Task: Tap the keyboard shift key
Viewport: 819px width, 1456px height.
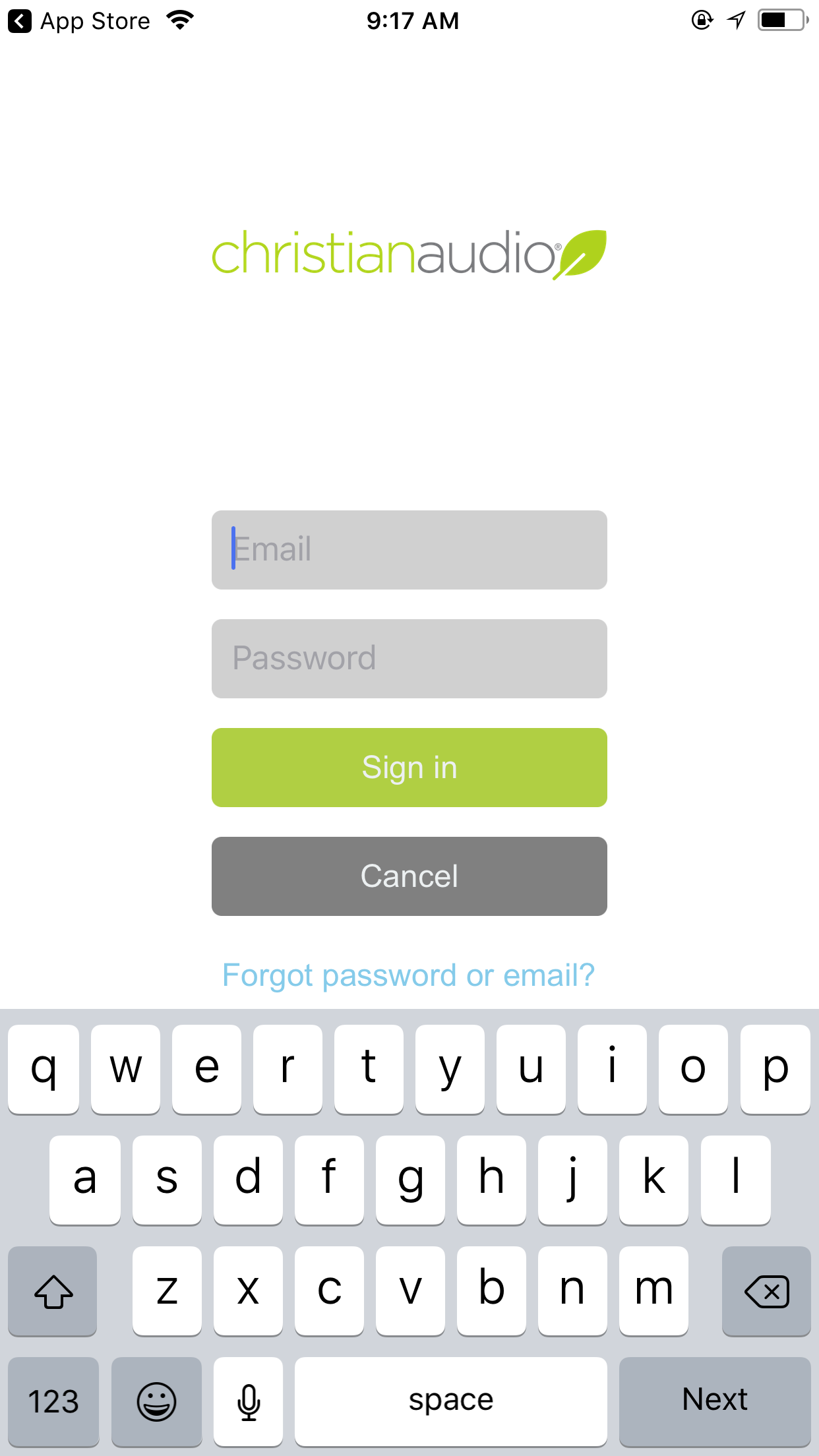Action: pyautogui.click(x=53, y=1290)
